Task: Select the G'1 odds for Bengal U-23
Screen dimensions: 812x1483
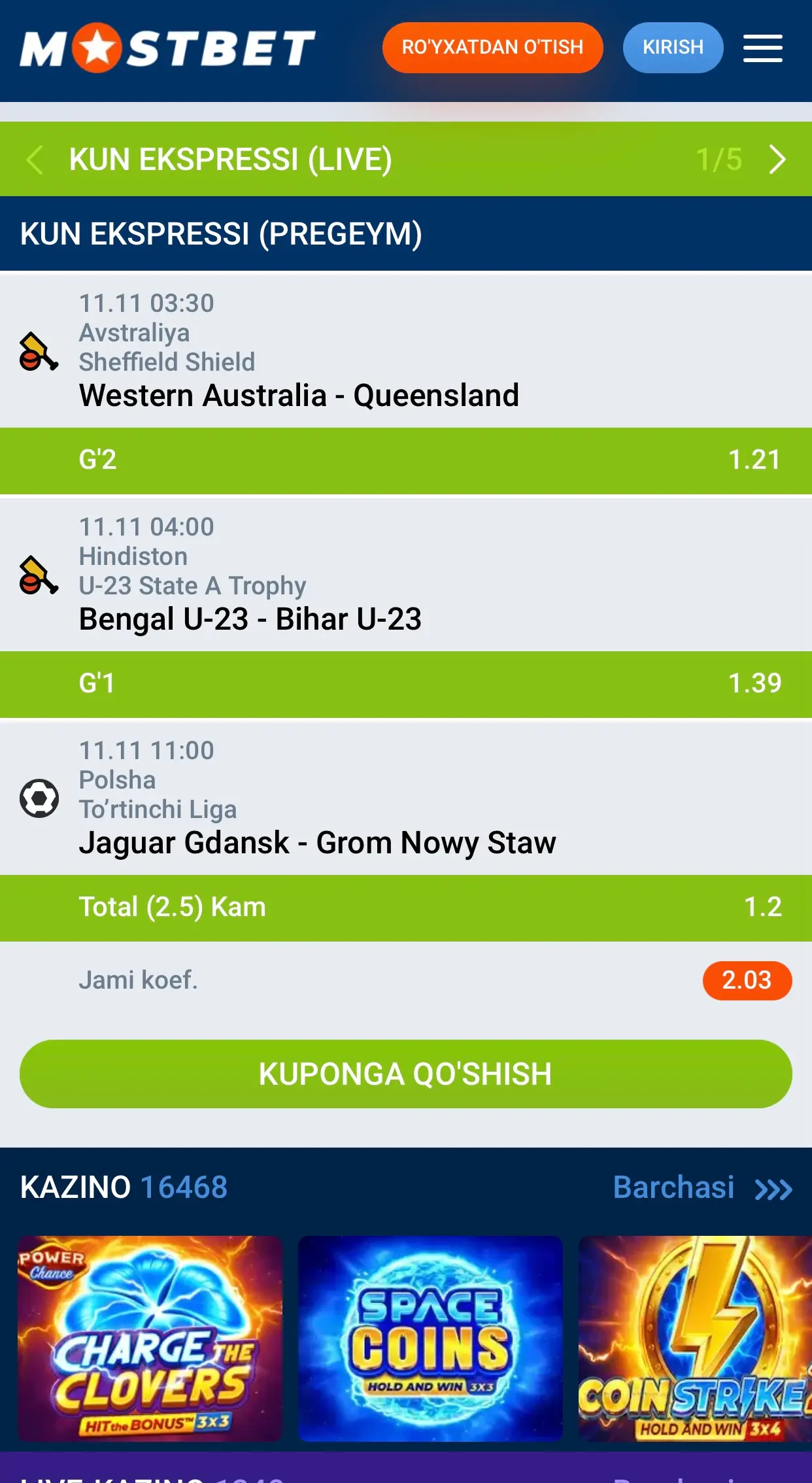Action: click(406, 684)
